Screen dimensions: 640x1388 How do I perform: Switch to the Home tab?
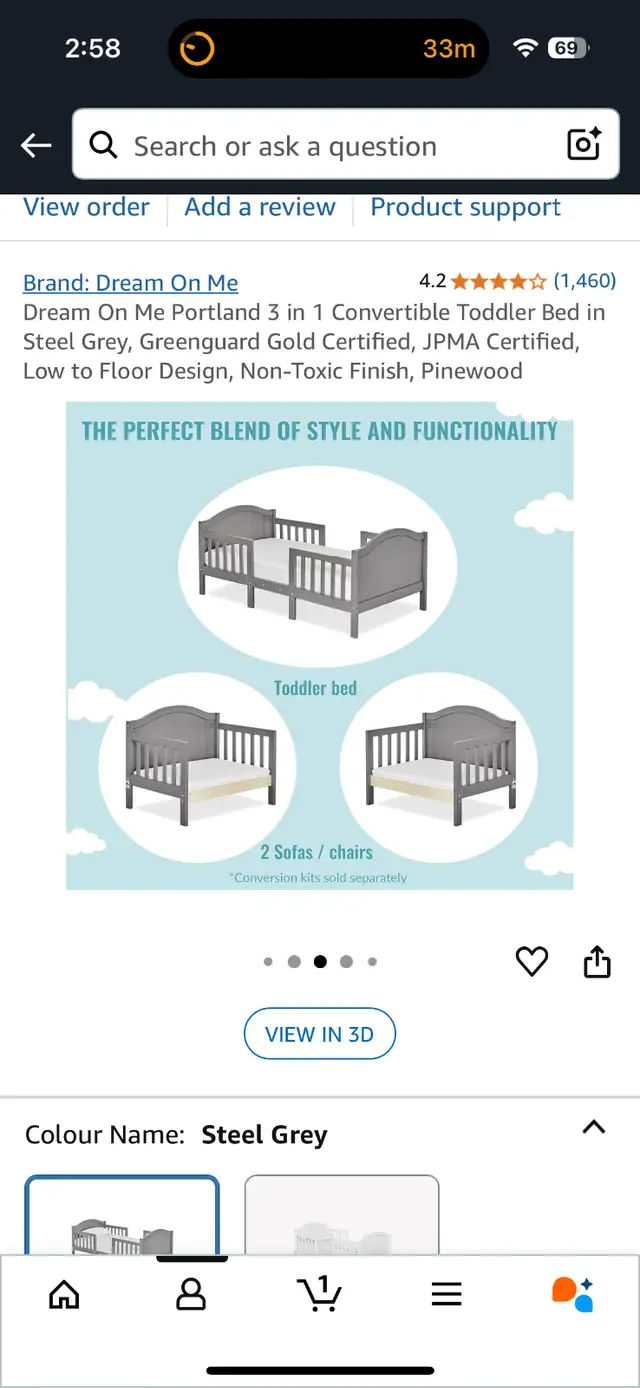click(x=64, y=1295)
